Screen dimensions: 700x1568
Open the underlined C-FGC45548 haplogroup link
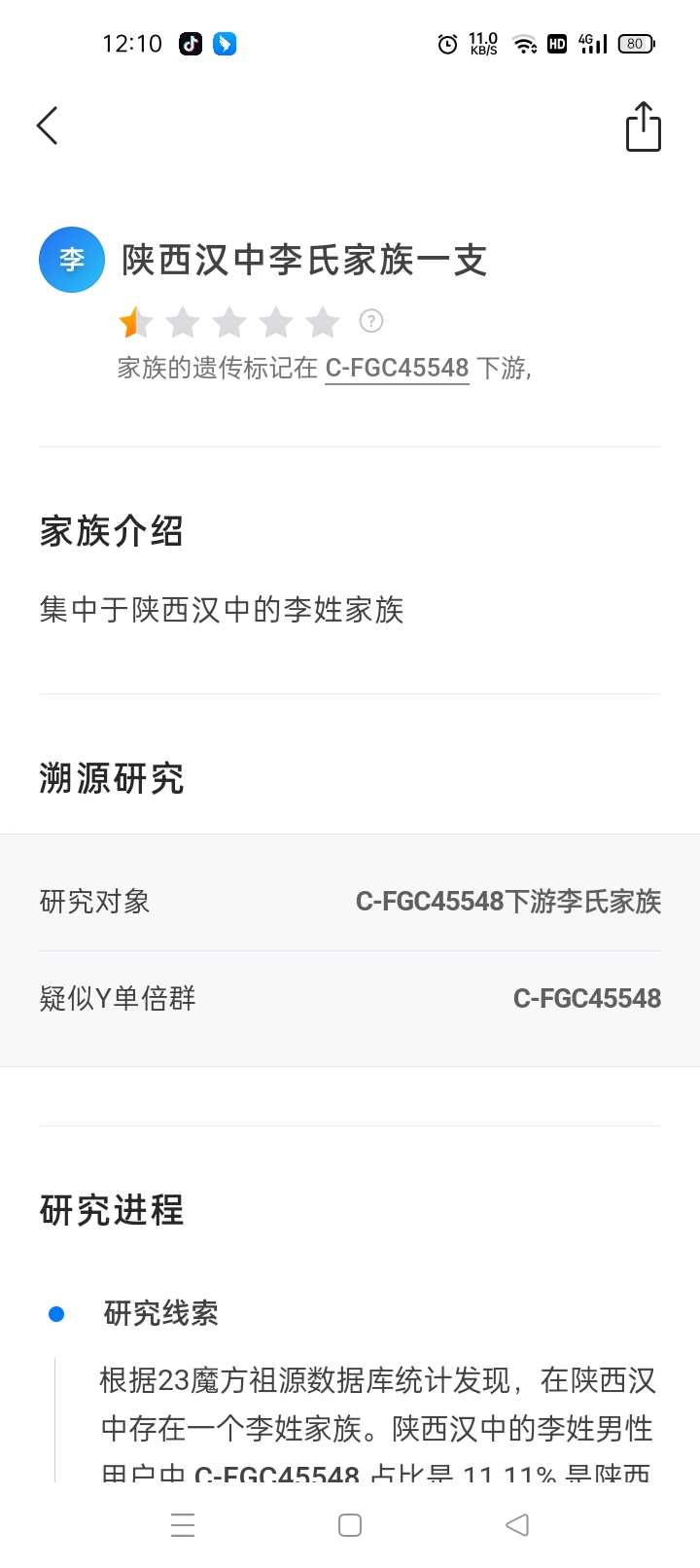[397, 368]
